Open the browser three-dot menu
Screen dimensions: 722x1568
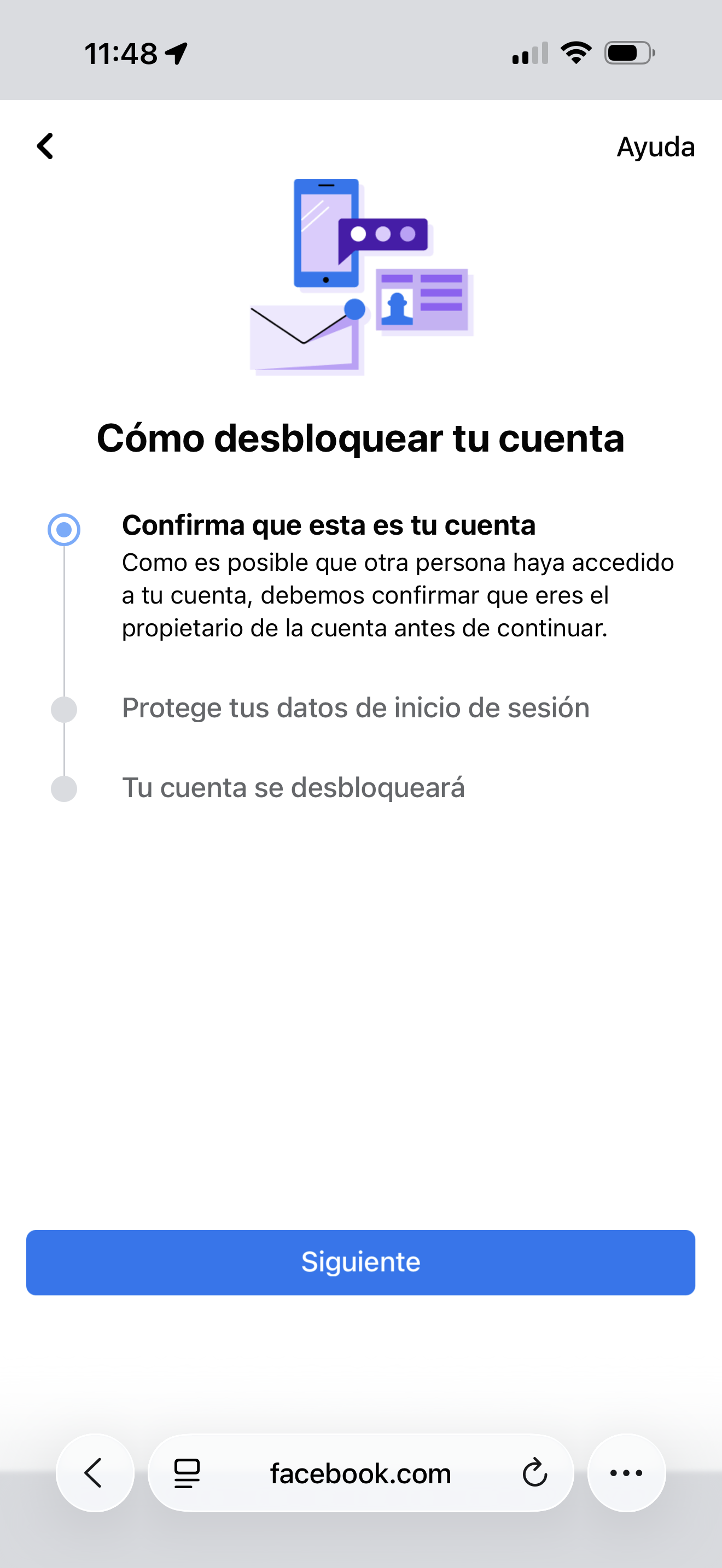coord(626,1473)
